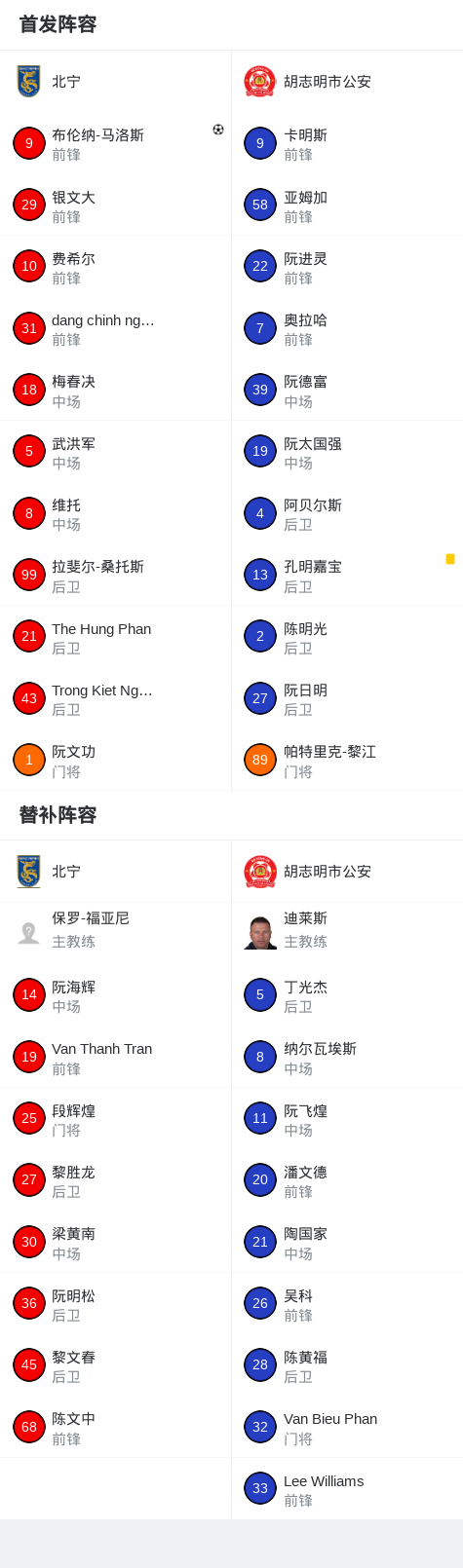
Task: View 奥拉哈 player details
Action: coord(347,329)
